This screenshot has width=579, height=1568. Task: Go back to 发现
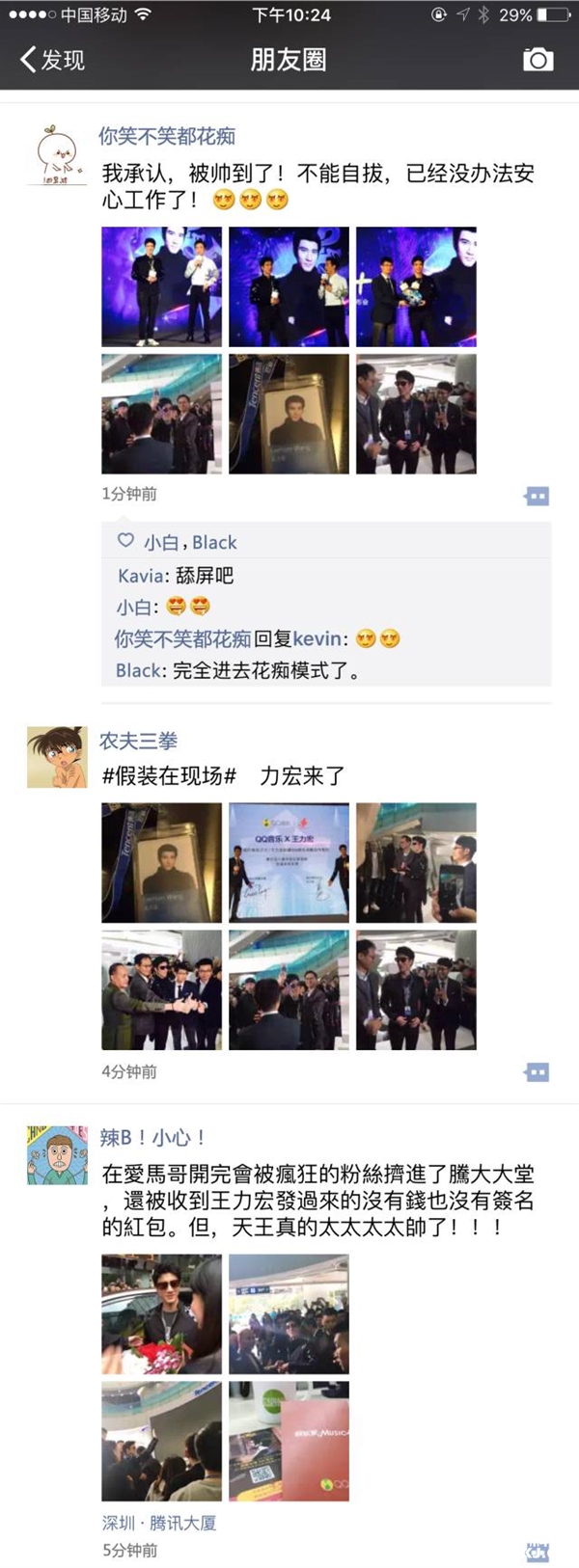coord(52,60)
